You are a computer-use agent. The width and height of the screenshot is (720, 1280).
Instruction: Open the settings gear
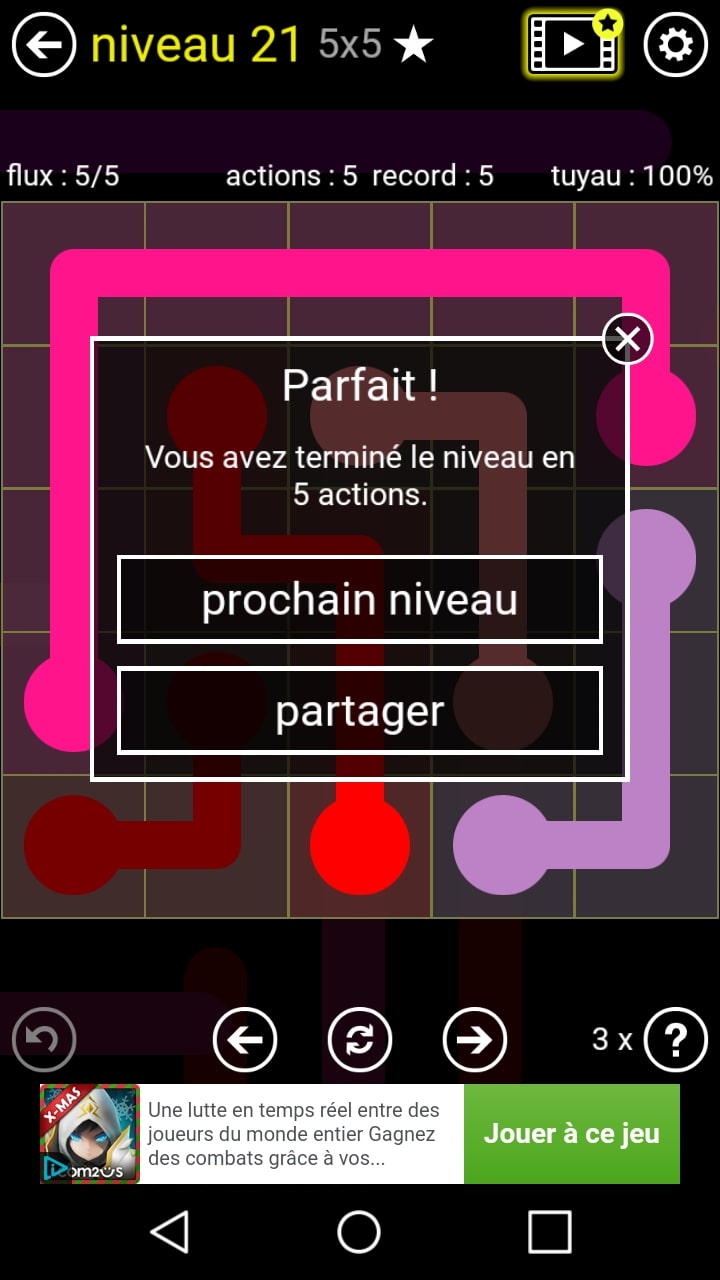675,44
